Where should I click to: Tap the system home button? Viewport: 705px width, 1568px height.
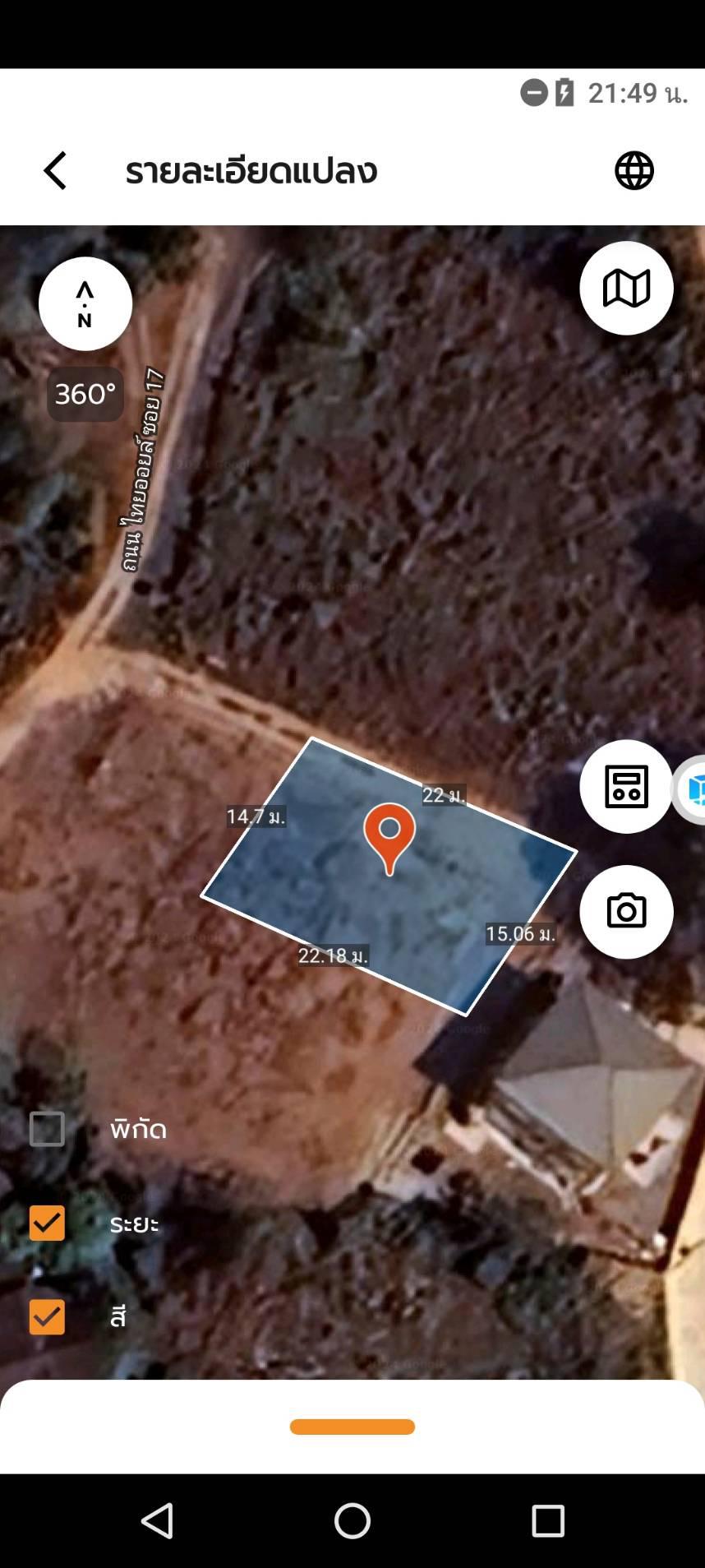pyautogui.click(x=352, y=1521)
